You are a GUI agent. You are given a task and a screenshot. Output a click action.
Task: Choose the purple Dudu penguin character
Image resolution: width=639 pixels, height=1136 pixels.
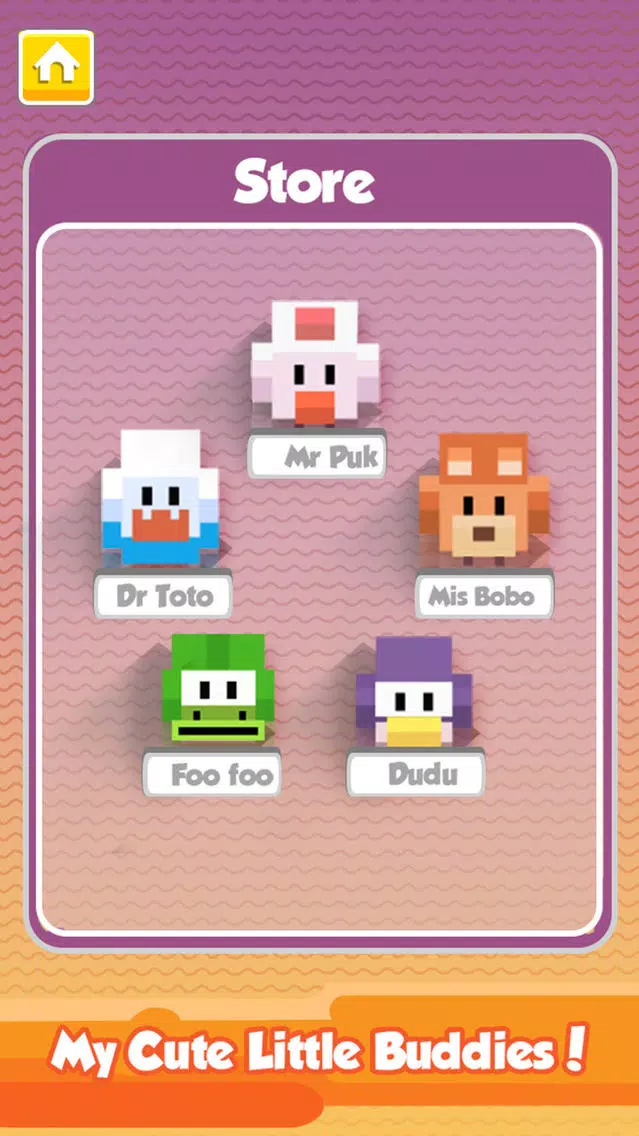click(x=414, y=692)
